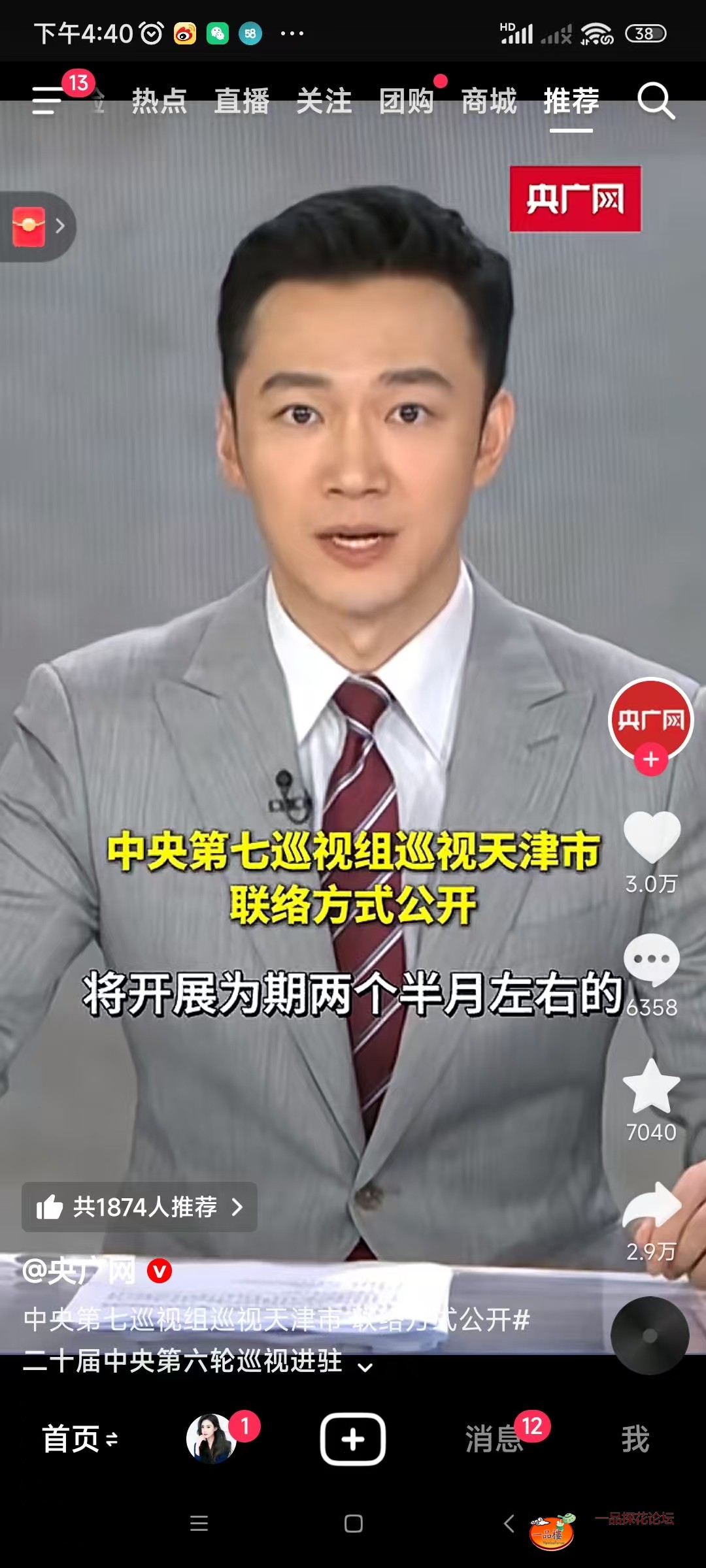706x1568 pixels.
Task: Open the @央广网 profile name
Action: (78, 1271)
